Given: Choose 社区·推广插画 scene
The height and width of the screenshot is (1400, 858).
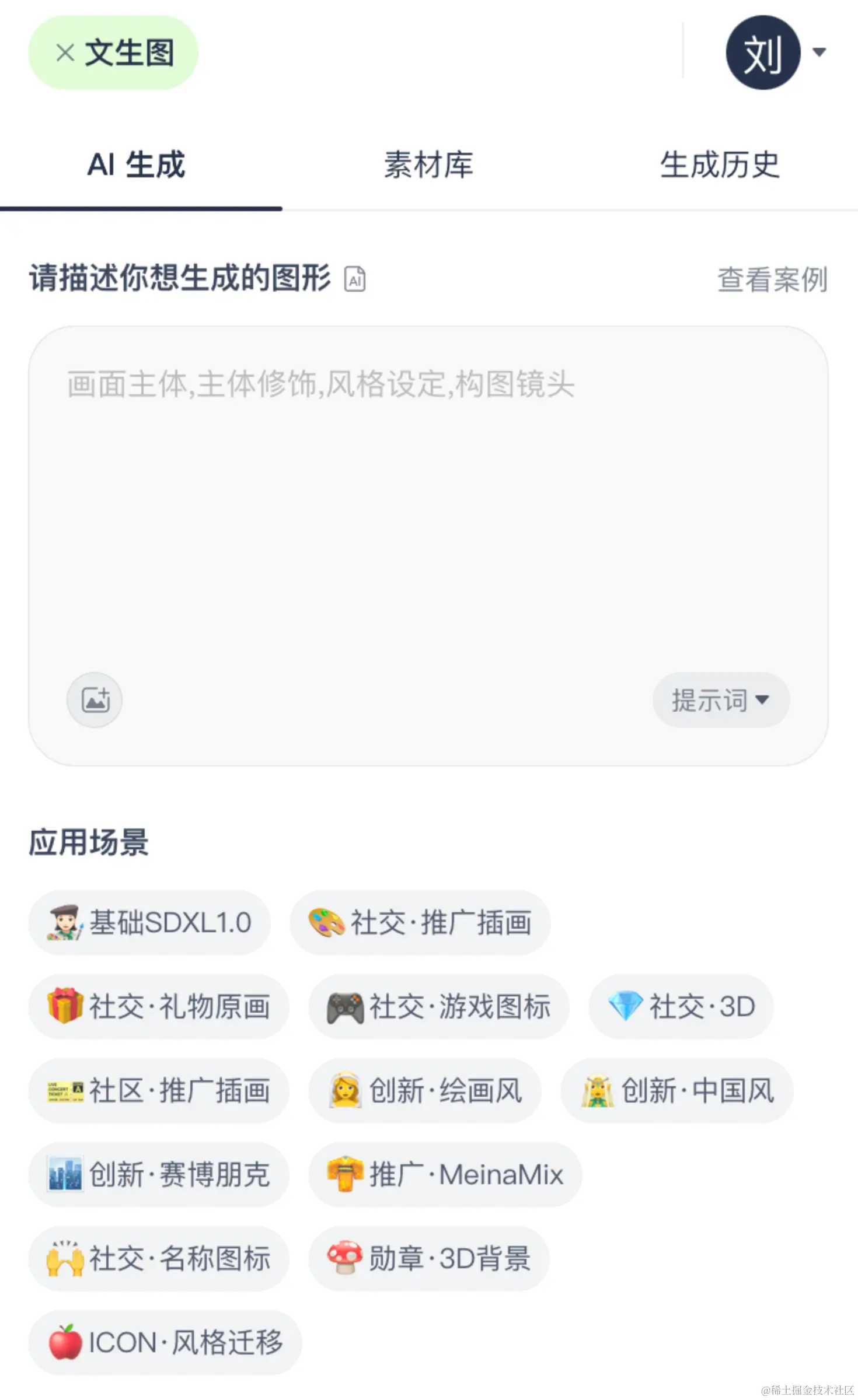Looking at the screenshot, I should pyautogui.click(x=159, y=1091).
